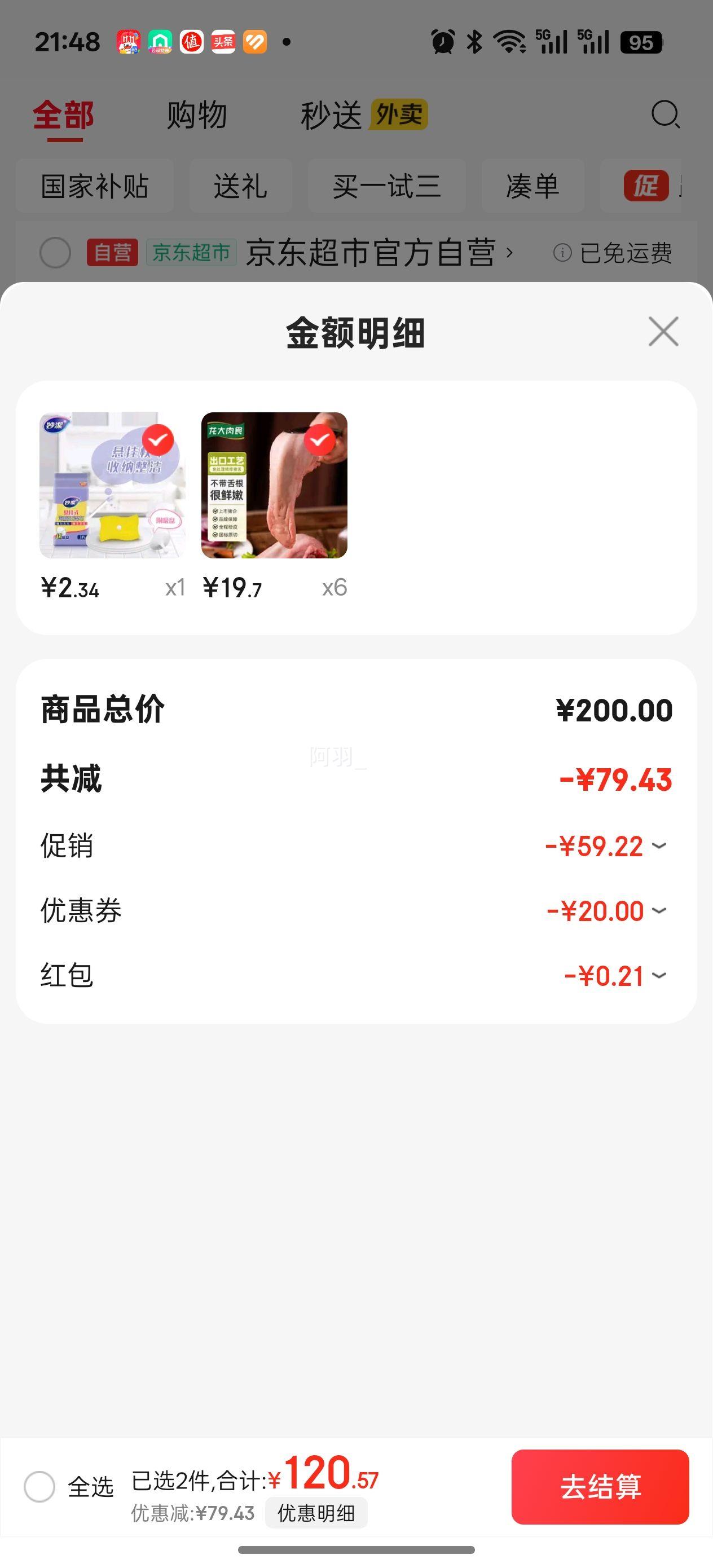Open the 京东超市官方自营 store page
The height and width of the screenshot is (1568, 713).
pos(377,253)
